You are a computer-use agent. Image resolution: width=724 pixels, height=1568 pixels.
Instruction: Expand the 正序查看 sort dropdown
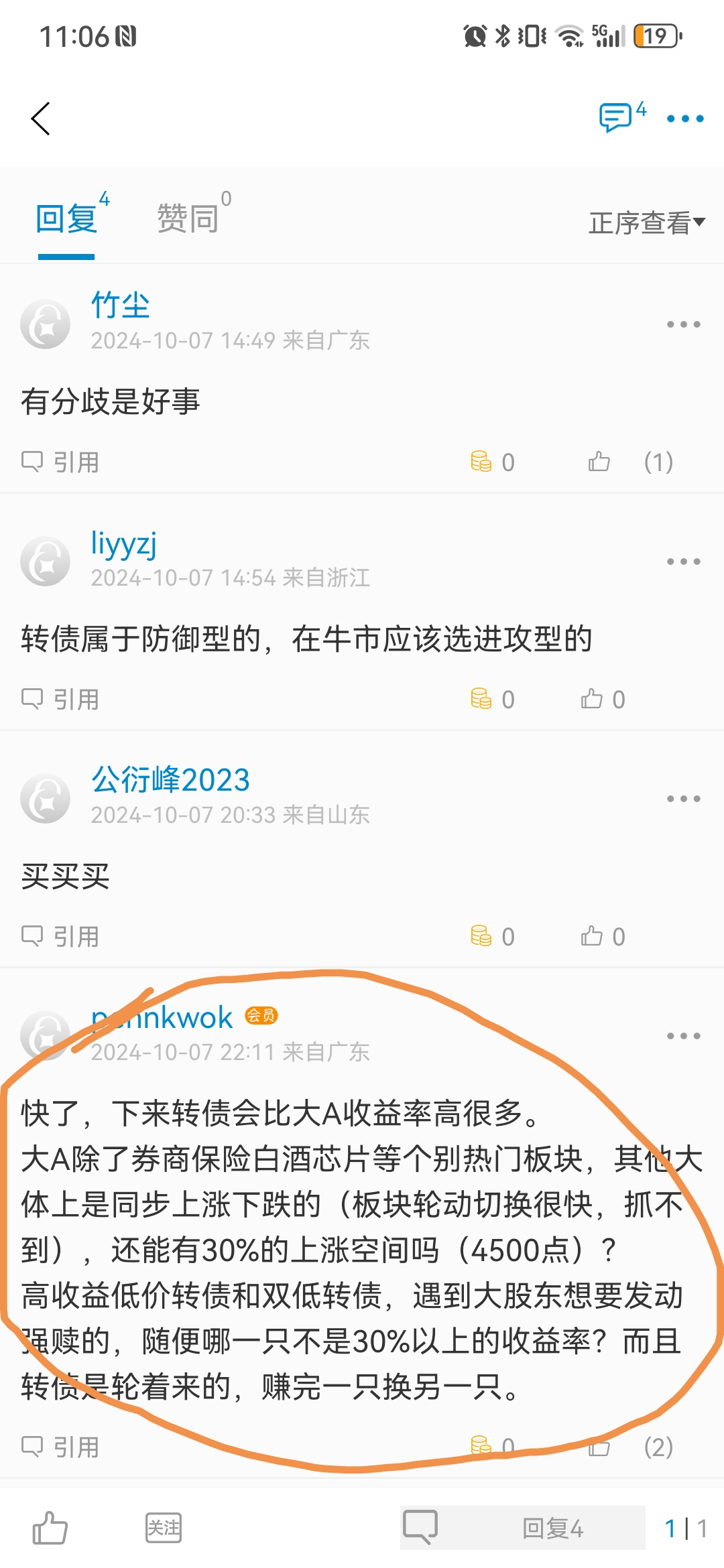(646, 222)
